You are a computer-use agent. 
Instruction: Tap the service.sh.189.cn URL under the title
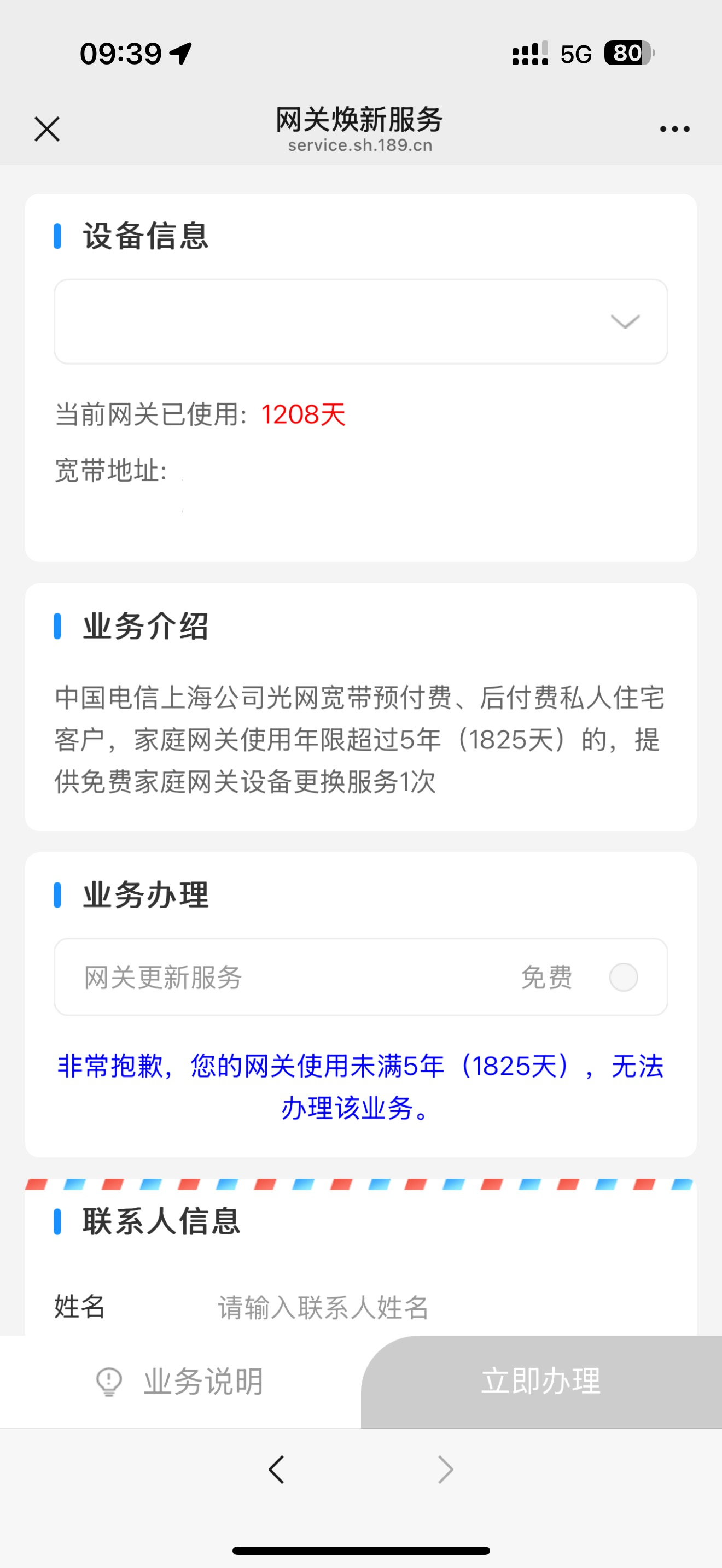(360, 145)
